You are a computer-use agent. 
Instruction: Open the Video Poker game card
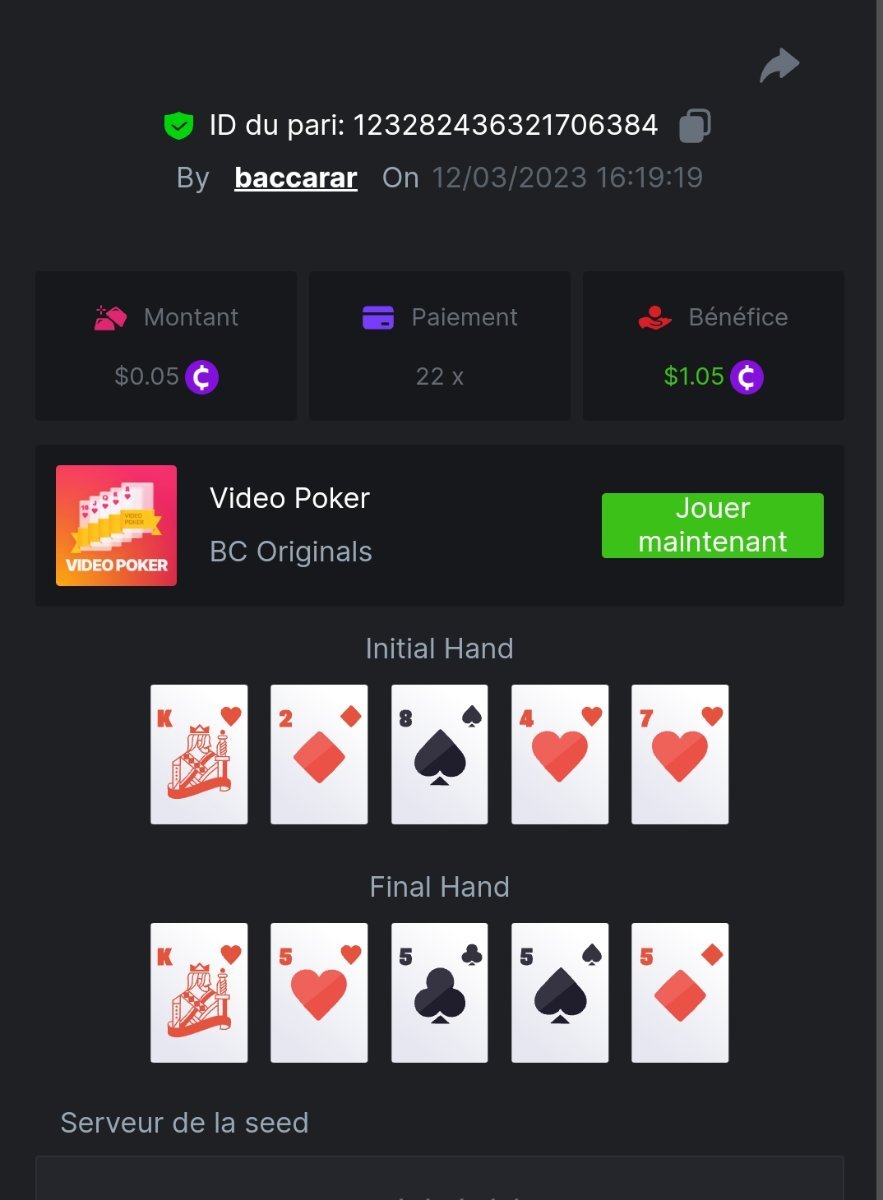(x=116, y=525)
